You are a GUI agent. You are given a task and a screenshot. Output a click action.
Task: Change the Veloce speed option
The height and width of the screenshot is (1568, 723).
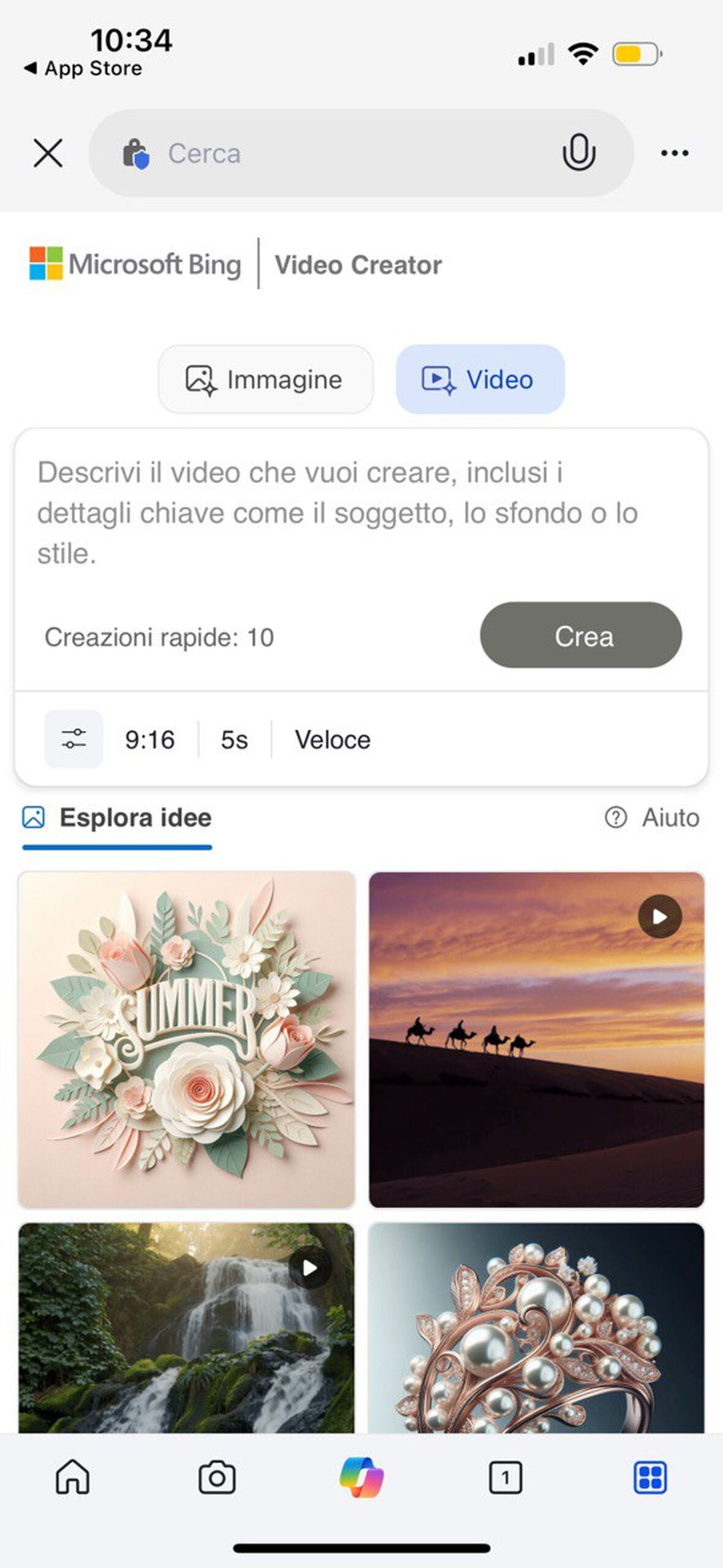click(x=332, y=740)
